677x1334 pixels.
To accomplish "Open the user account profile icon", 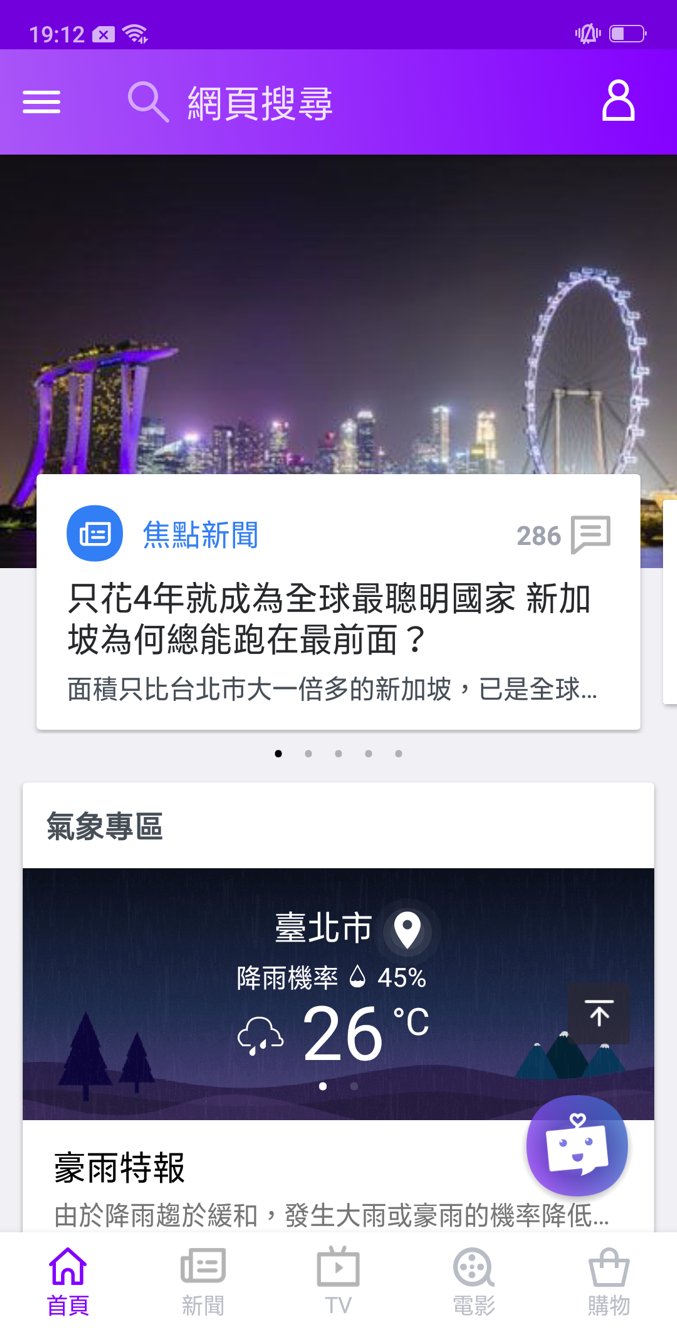I will pos(618,102).
